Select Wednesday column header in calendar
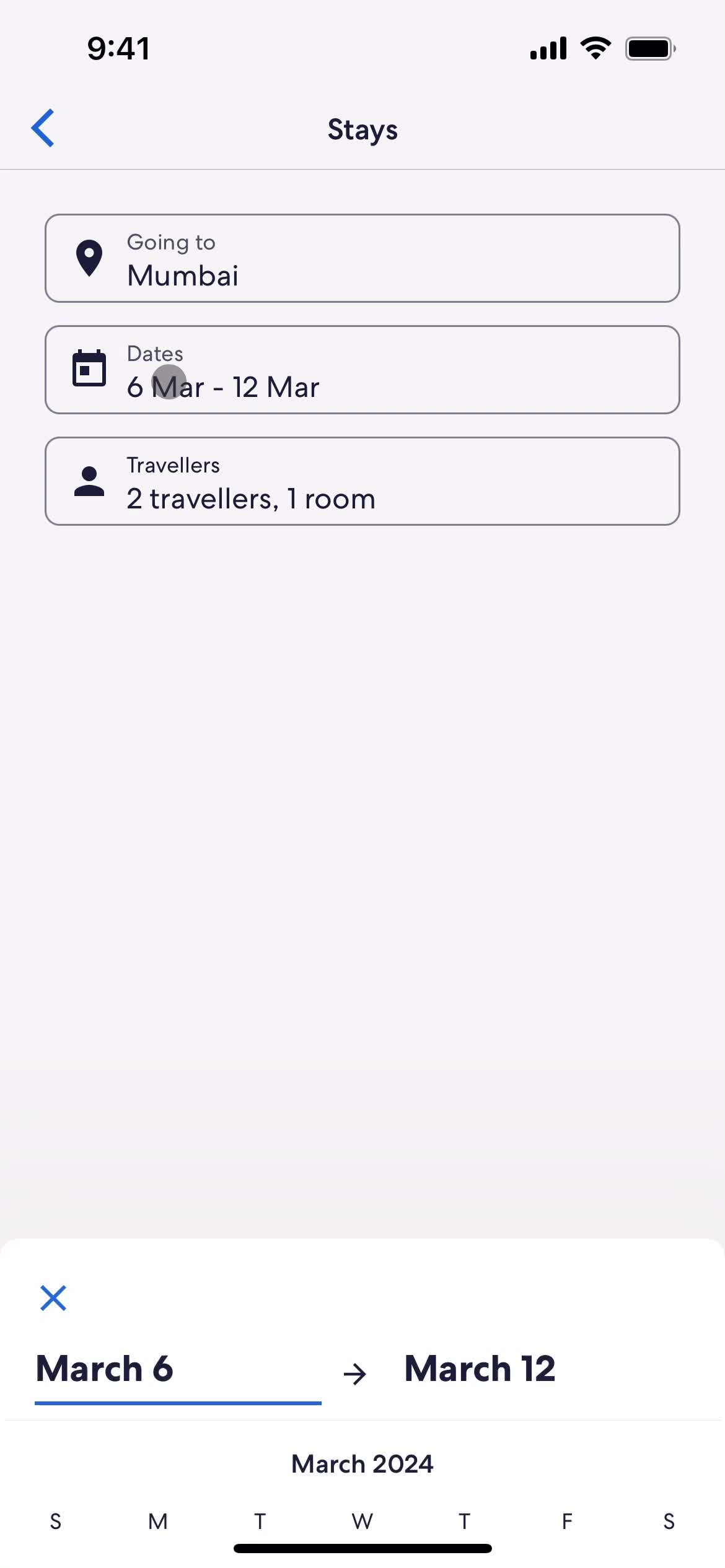Screen dimensions: 725x1568 (362, 1522)
